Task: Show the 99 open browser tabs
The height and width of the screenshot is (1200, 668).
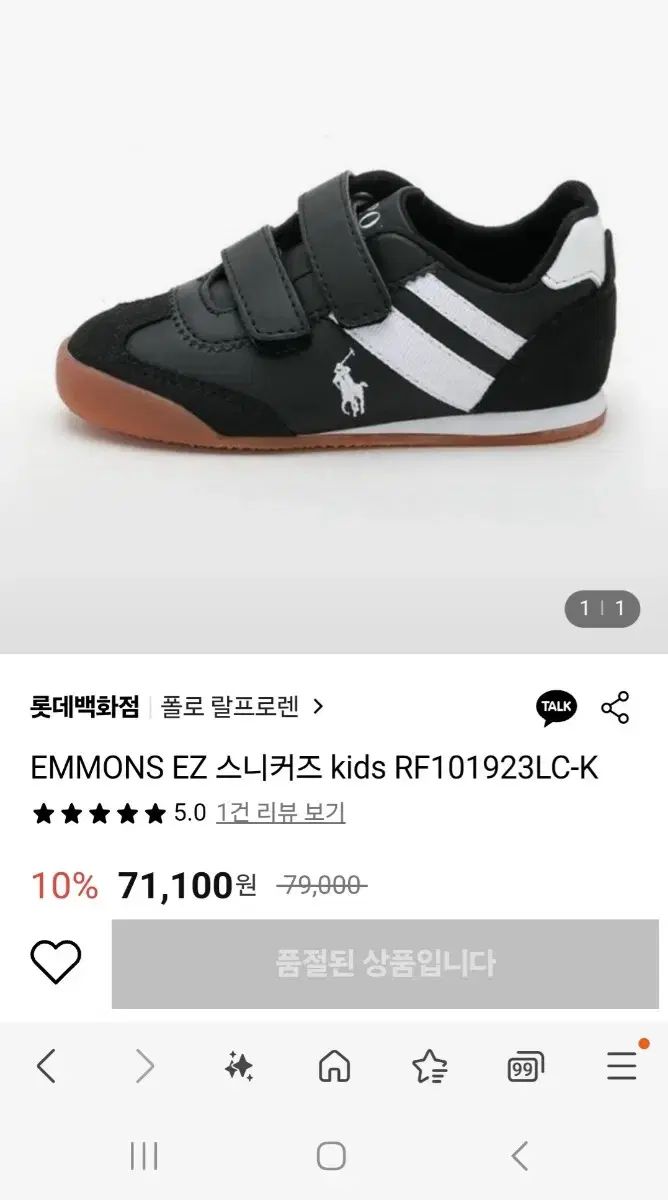Action: click(525, 1067)
